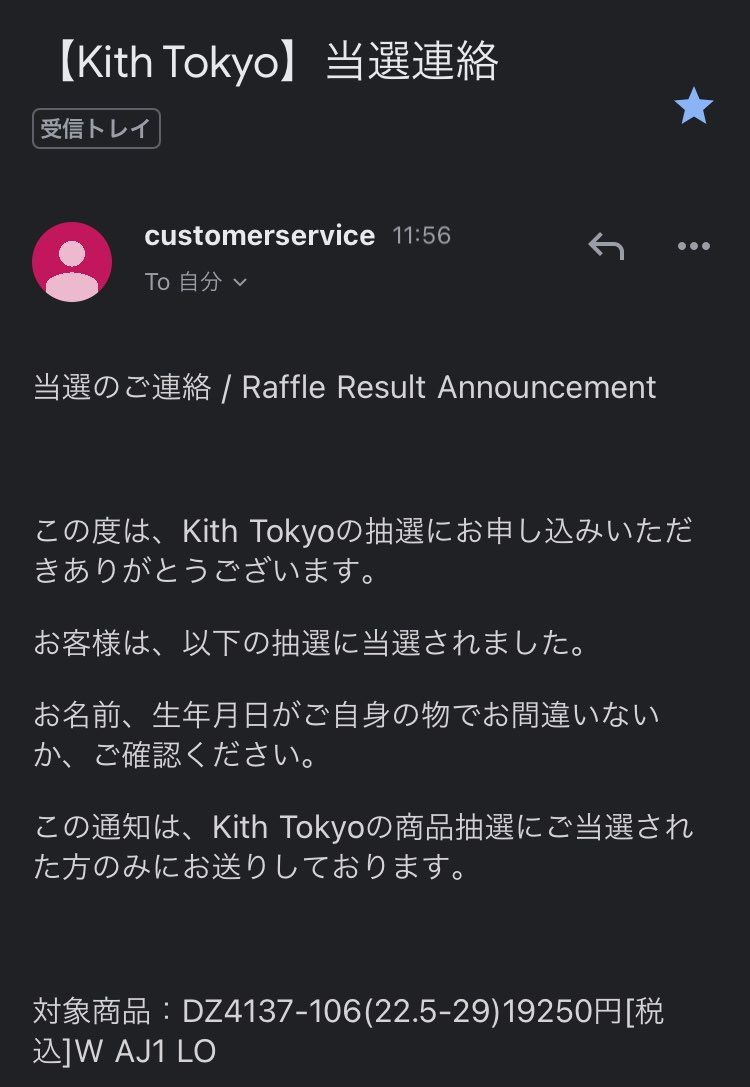
Task: Open the 受信トレイ label chip
Action: [96, 128]
